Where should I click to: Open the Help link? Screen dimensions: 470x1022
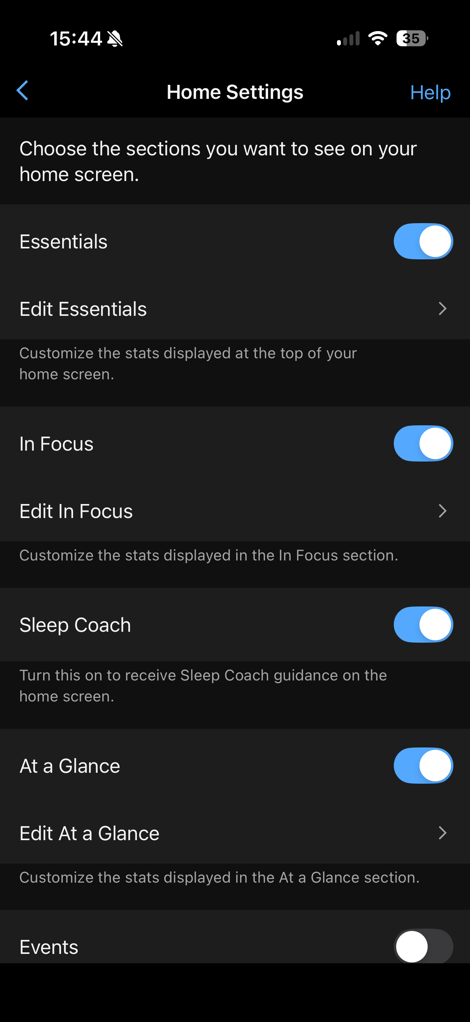(430, 93)
